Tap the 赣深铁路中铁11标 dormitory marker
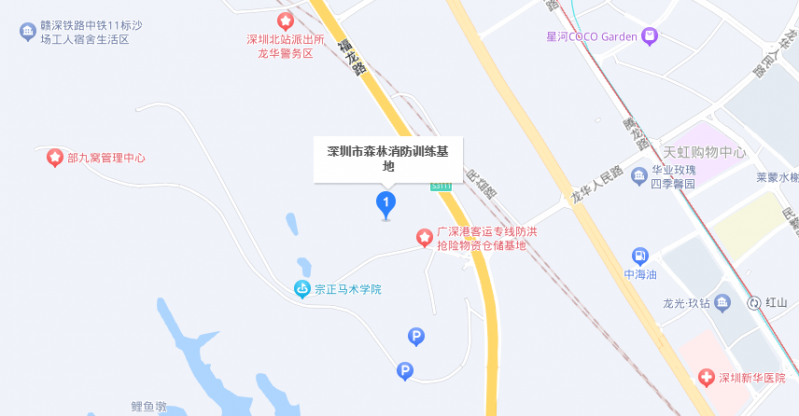This screenshot has height=416, width=799. [28, 32]
